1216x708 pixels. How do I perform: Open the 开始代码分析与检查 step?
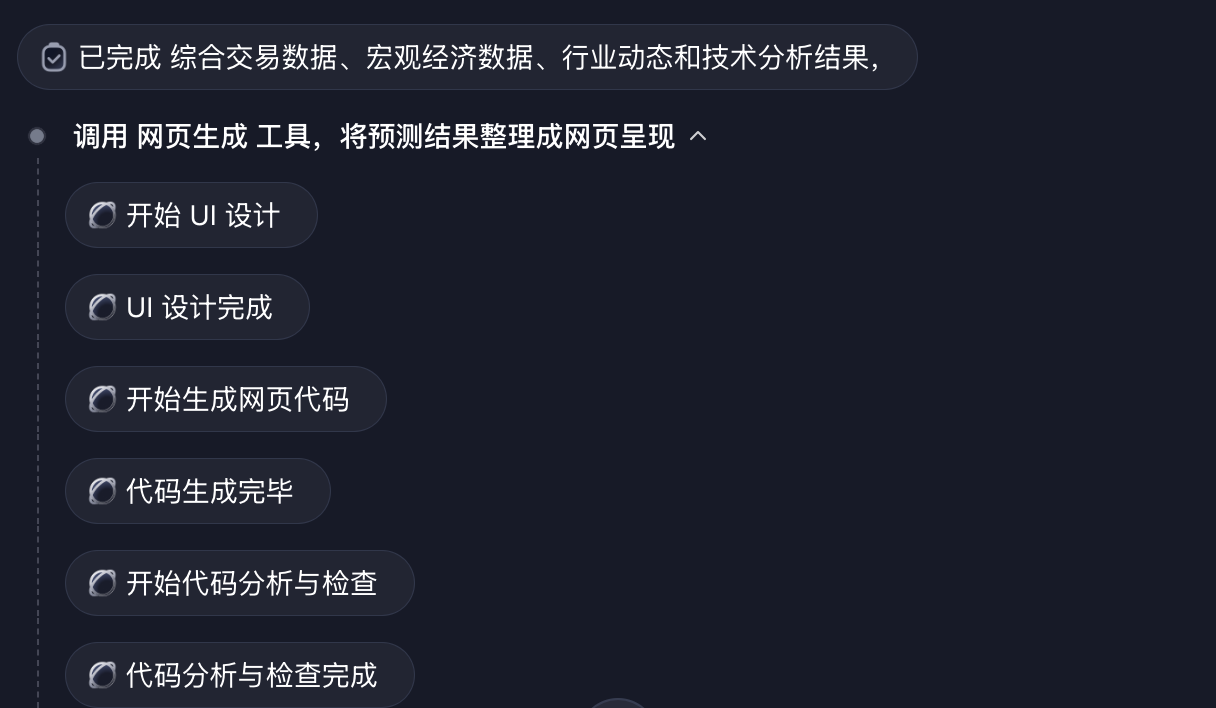(239, 583)
